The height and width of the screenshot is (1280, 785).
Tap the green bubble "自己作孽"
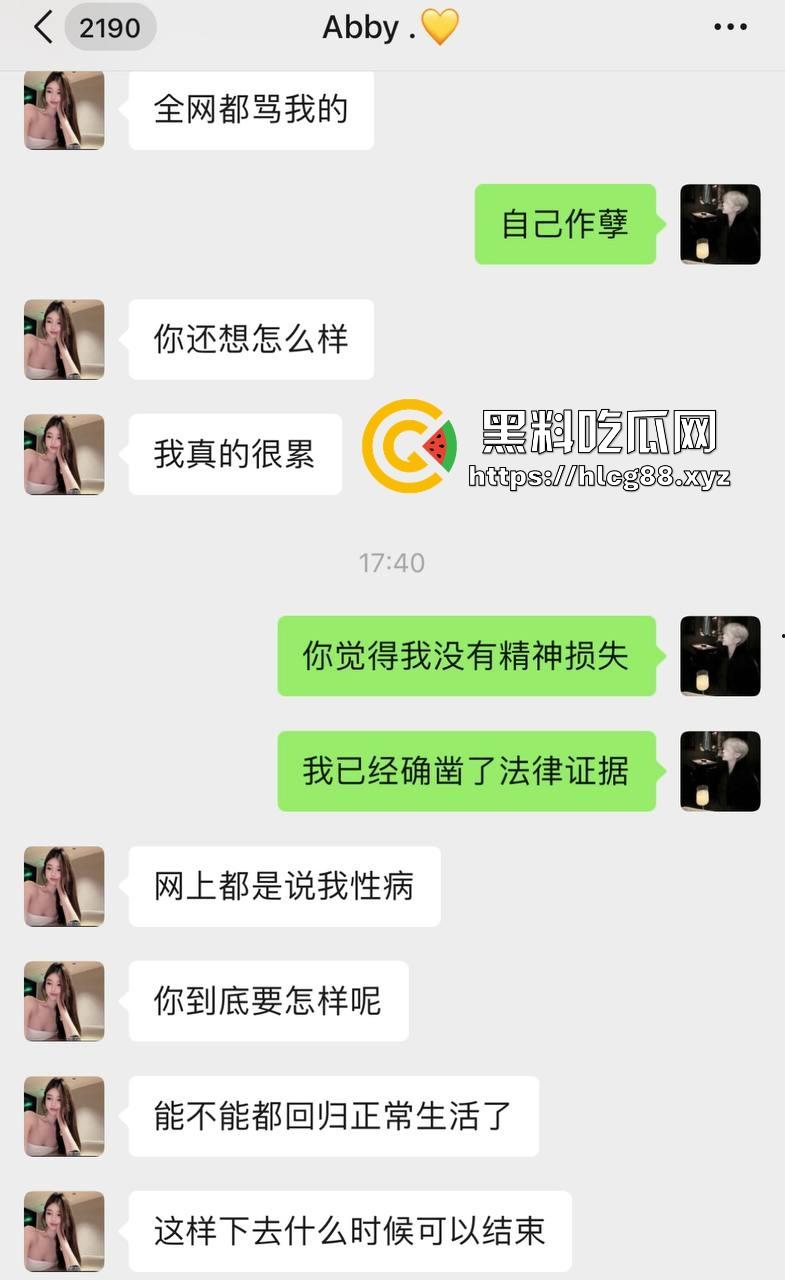click(565, 224)
